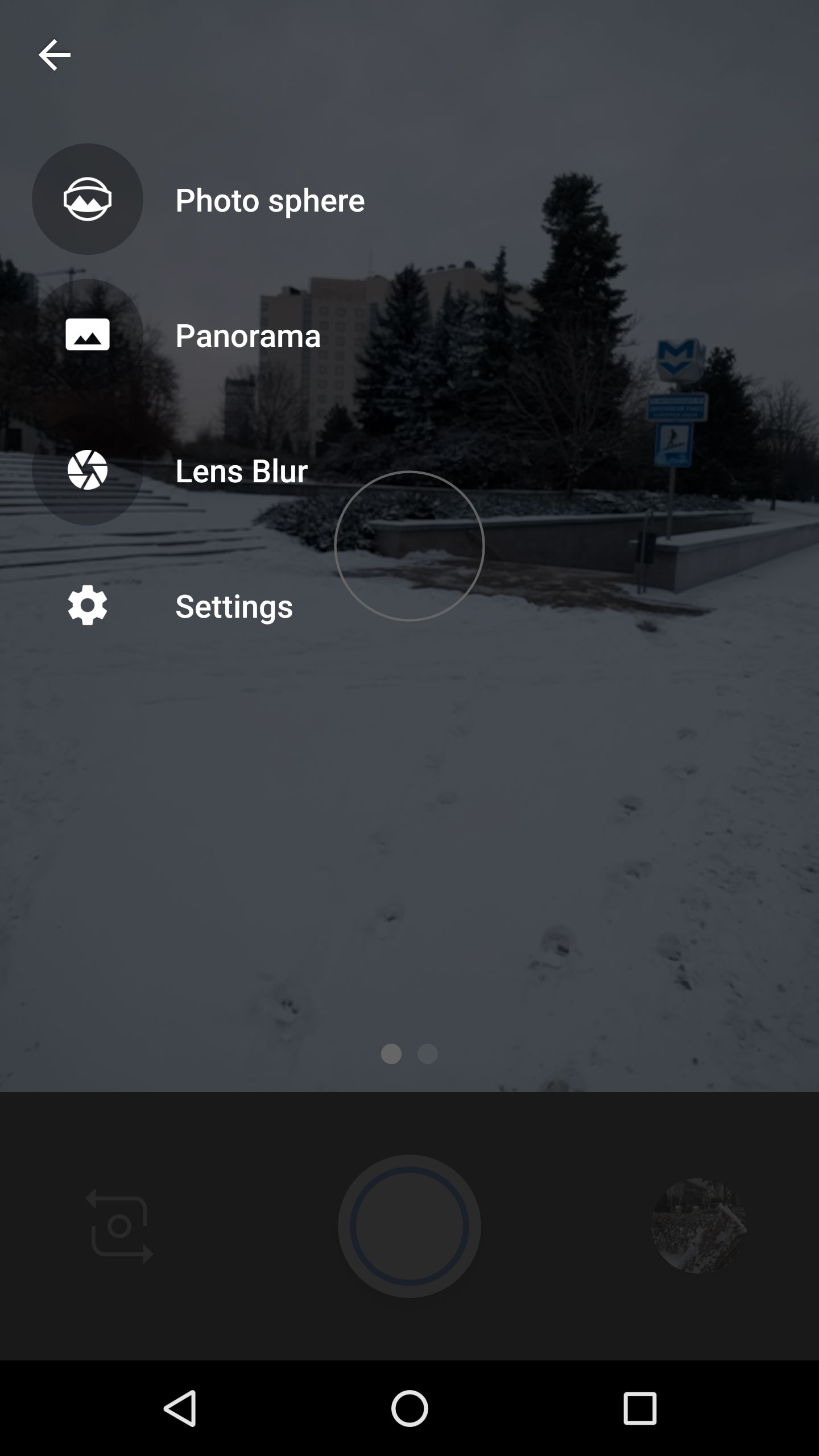The width and height of the screenshot is (819, 1456).
Task: Tap the shutter button to capture
Action: [409, 1226]
